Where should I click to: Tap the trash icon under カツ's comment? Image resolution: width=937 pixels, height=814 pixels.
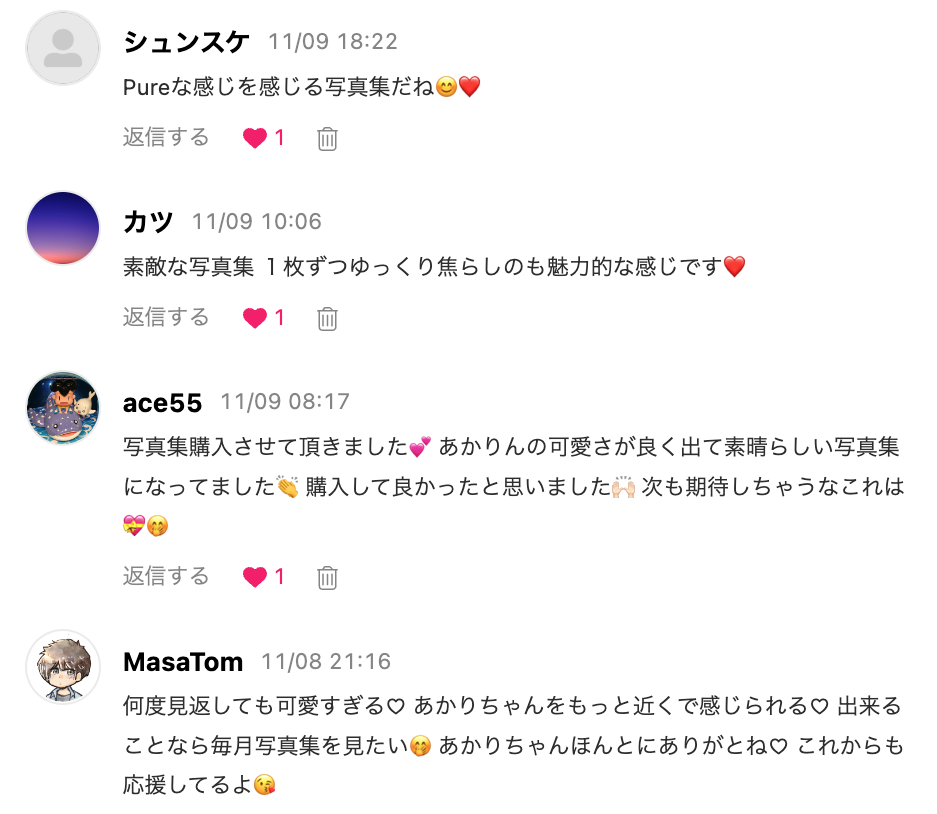(327, 319)
